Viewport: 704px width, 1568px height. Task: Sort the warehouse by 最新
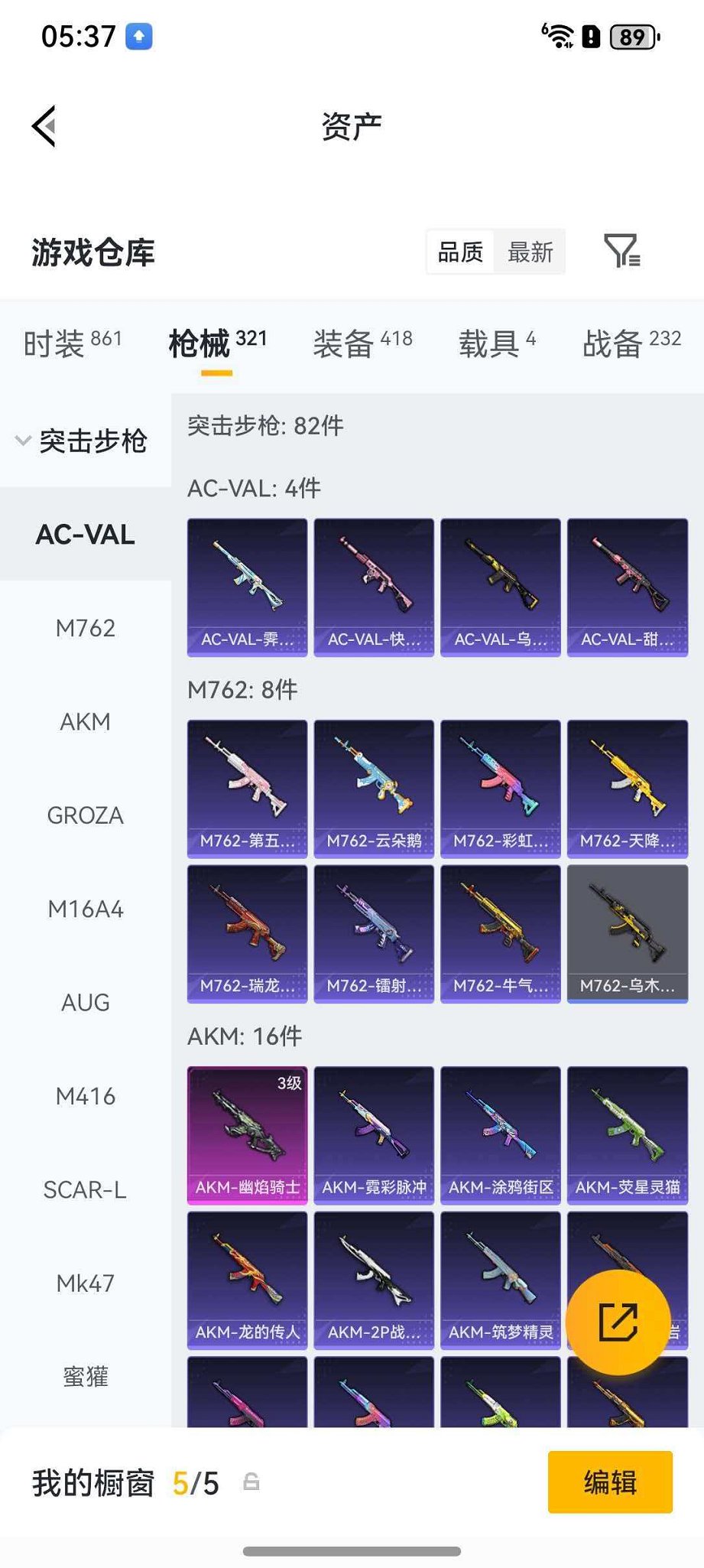pos(530,252)
